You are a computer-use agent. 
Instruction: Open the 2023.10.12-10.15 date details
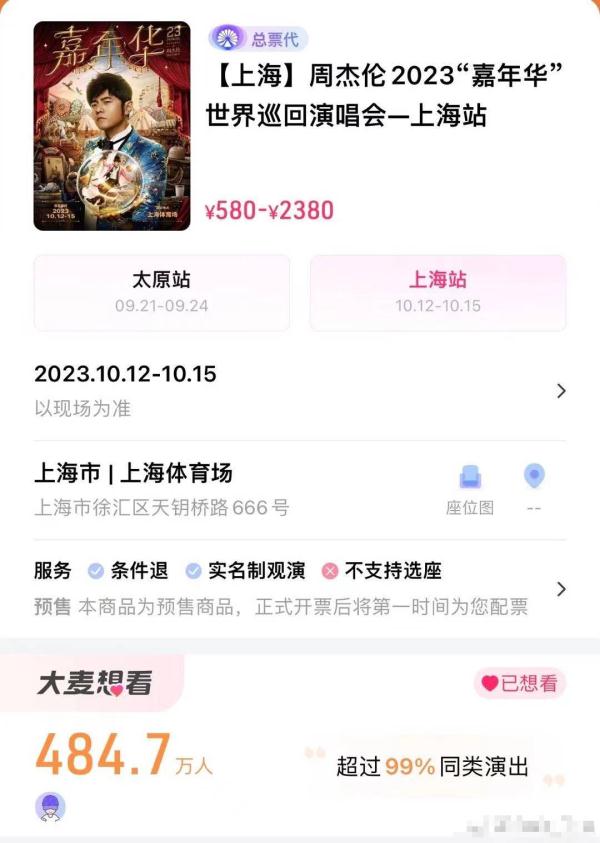click(300, 390)
